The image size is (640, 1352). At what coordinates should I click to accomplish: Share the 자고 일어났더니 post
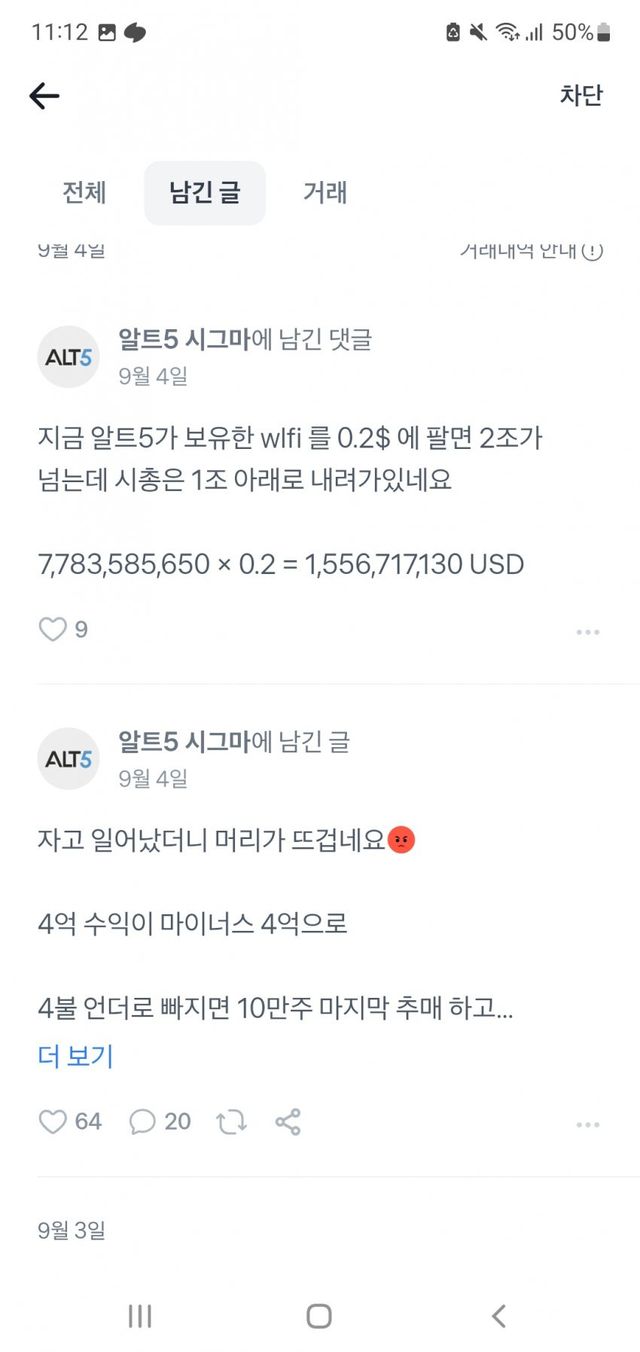(288, 1122)
